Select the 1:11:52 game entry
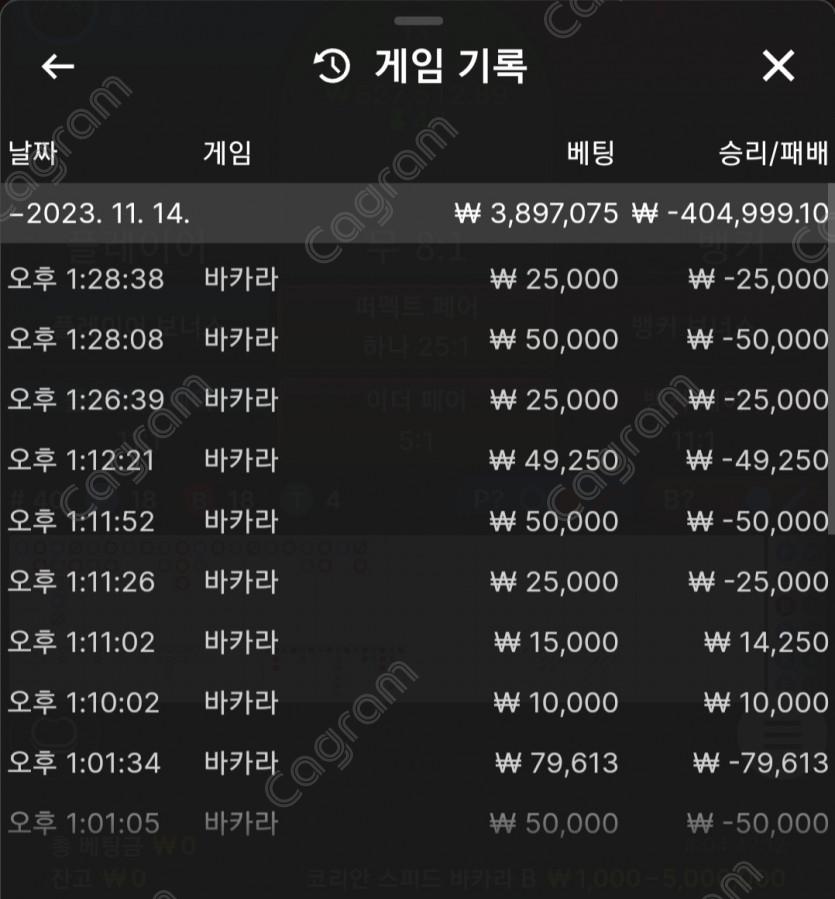The width and height of the screenshot is (835, 899). [x=417, y=521]
